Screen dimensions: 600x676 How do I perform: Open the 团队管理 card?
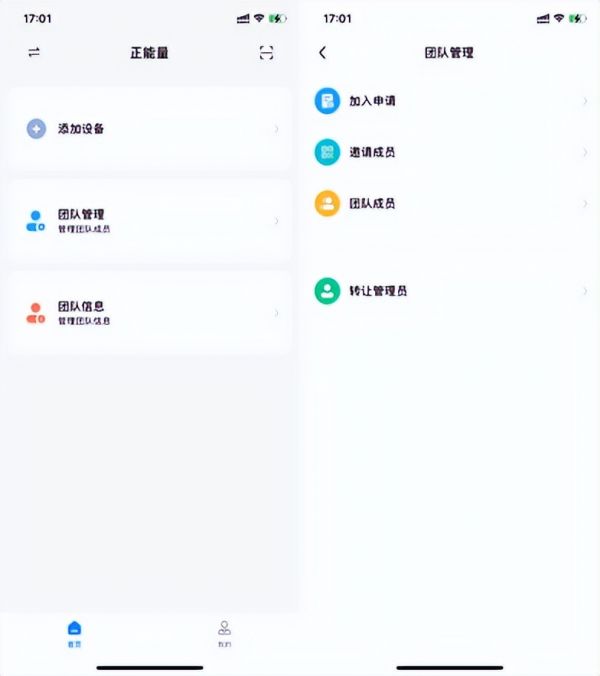click(150, 220)
